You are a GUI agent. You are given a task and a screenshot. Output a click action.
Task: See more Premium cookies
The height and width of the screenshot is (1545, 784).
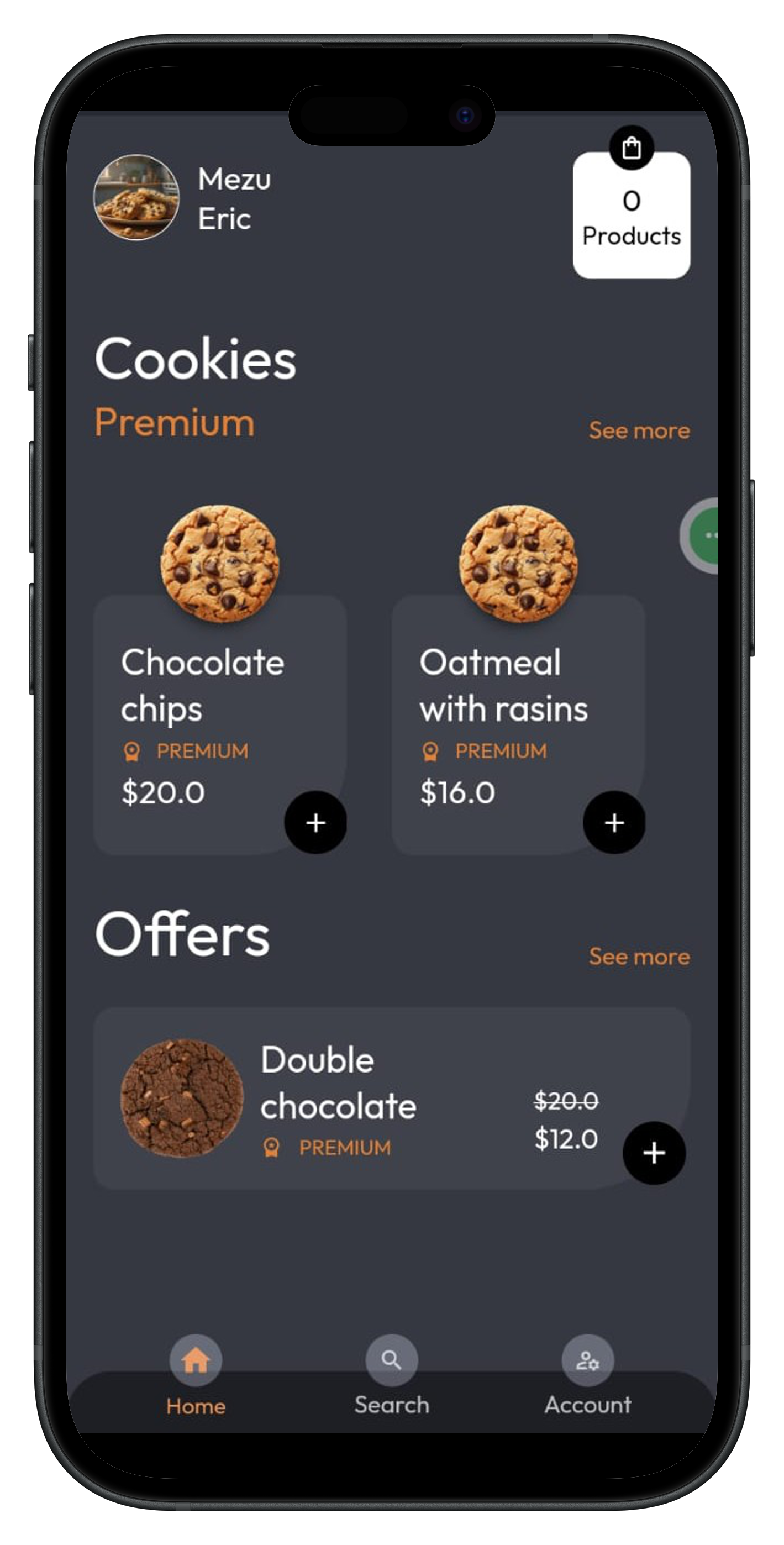(x=639, y=430)
